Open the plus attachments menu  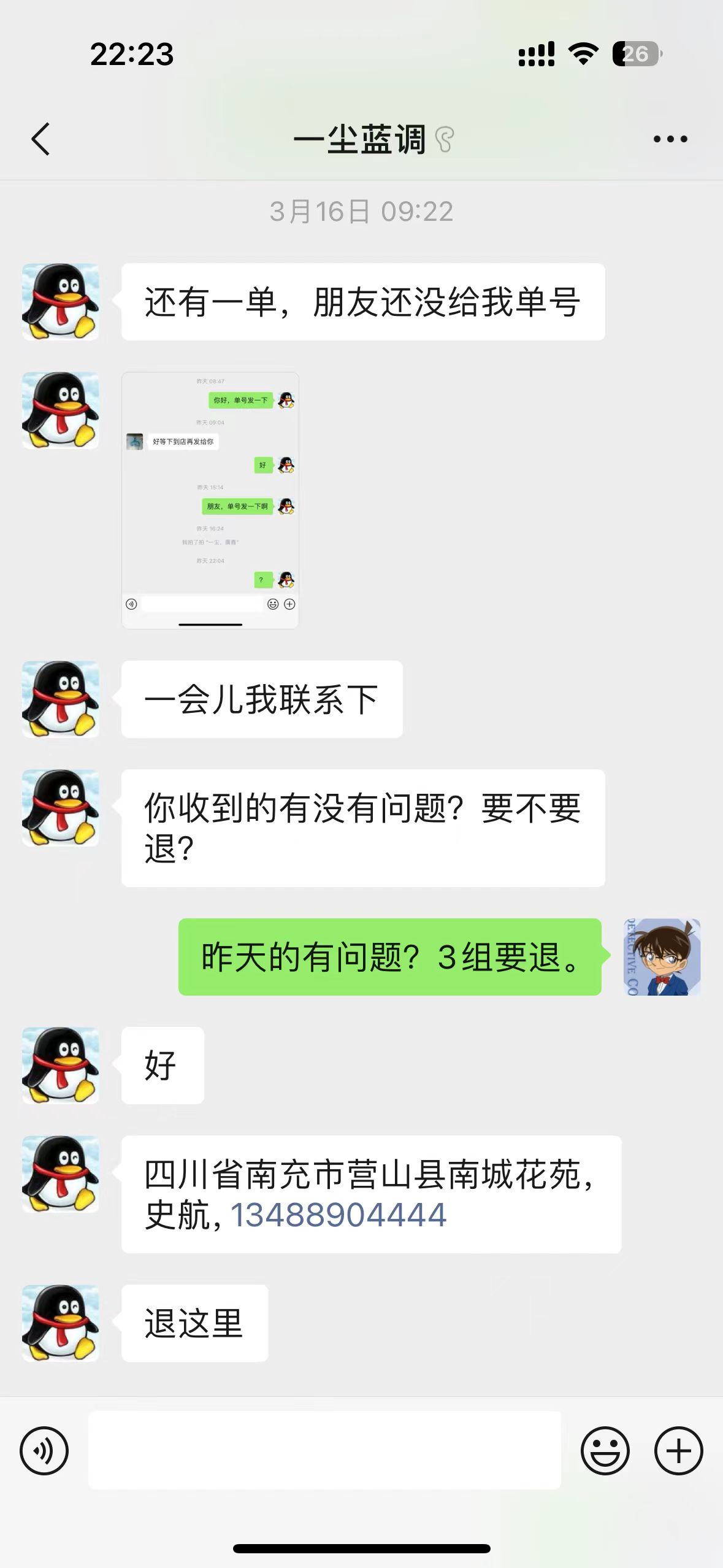[x=679, y=1450]
